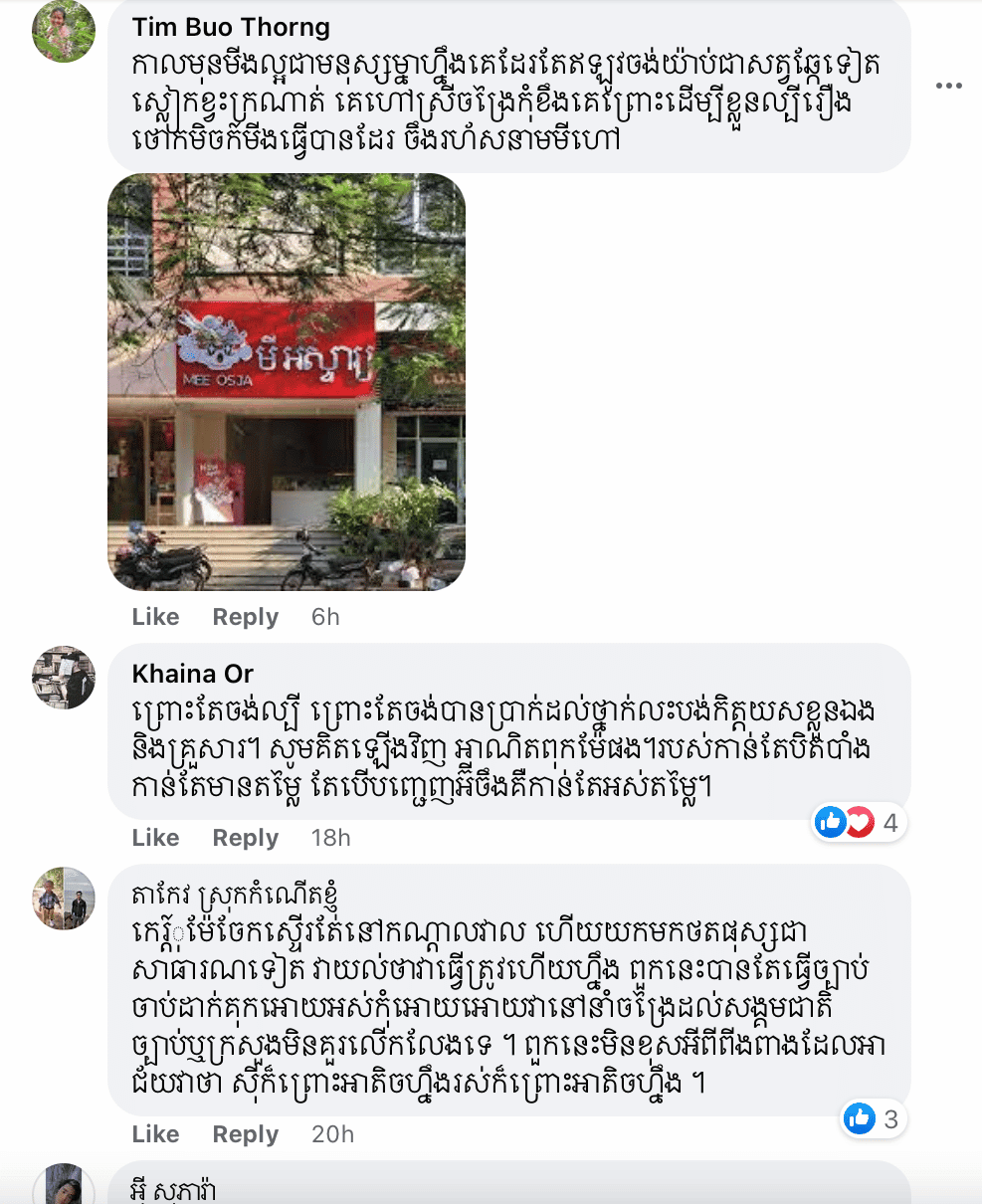Open Tim Buo Thorng's profile name link
The width and height of the screenshot is (982, 1204).
[x=231, y=27]
